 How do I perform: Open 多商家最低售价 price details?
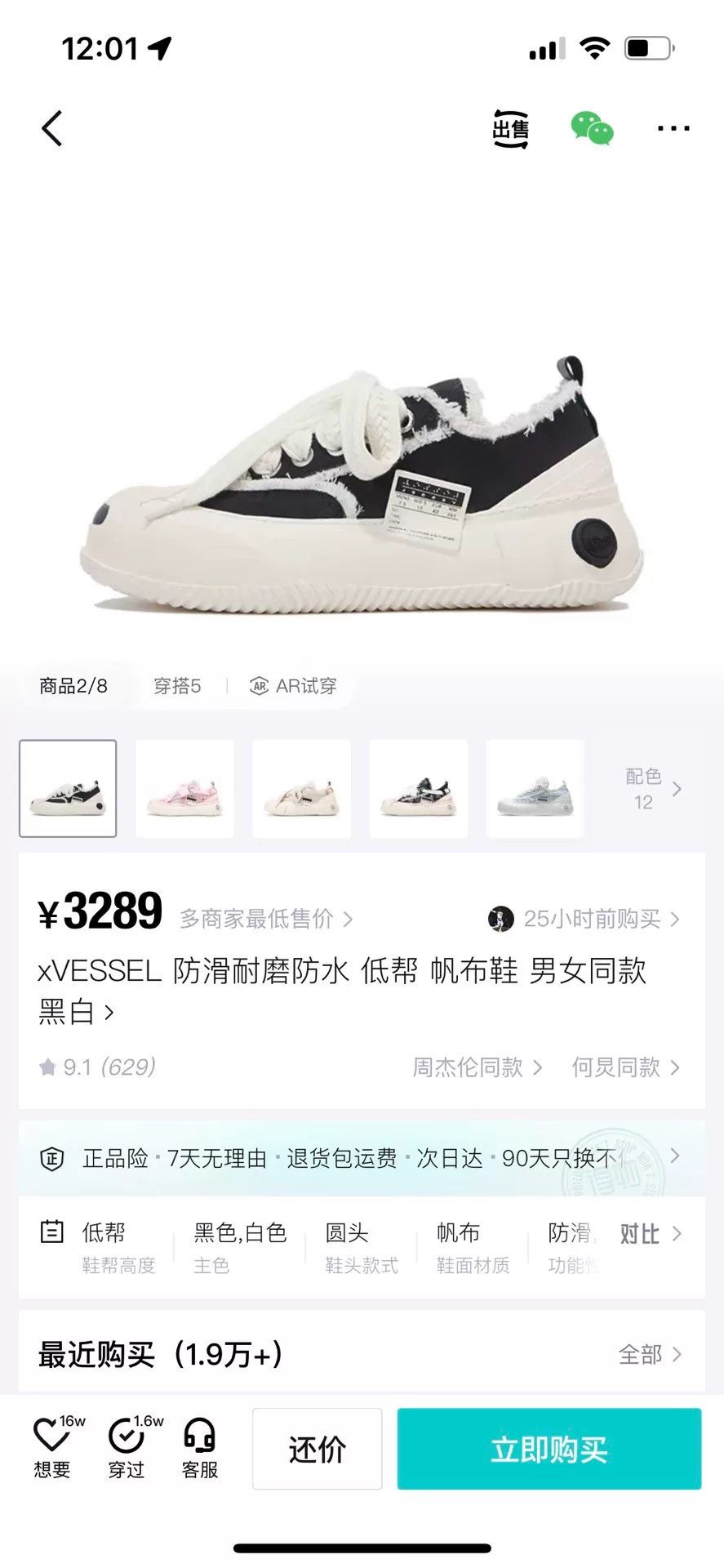[x=266, y=919]
